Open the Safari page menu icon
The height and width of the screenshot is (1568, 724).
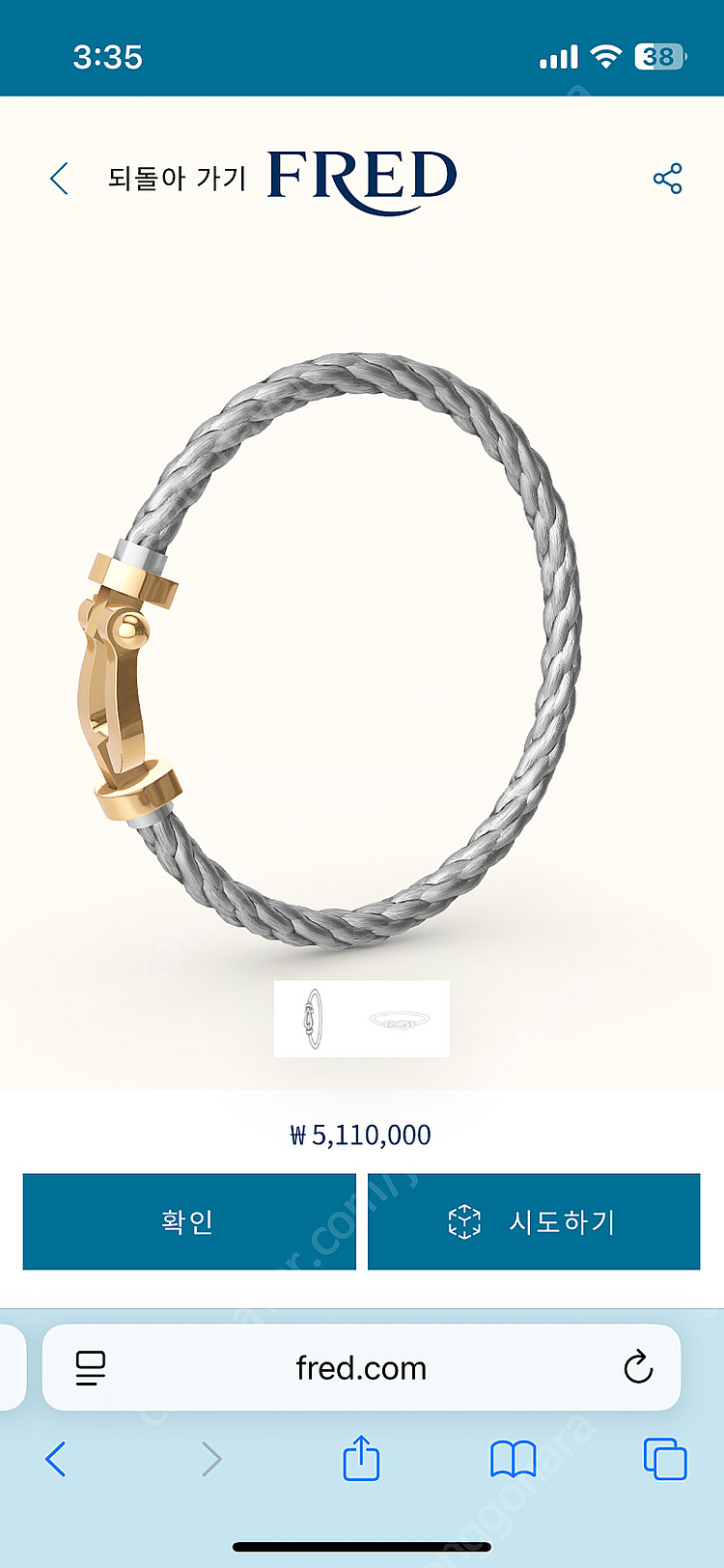coord(91,1368)
